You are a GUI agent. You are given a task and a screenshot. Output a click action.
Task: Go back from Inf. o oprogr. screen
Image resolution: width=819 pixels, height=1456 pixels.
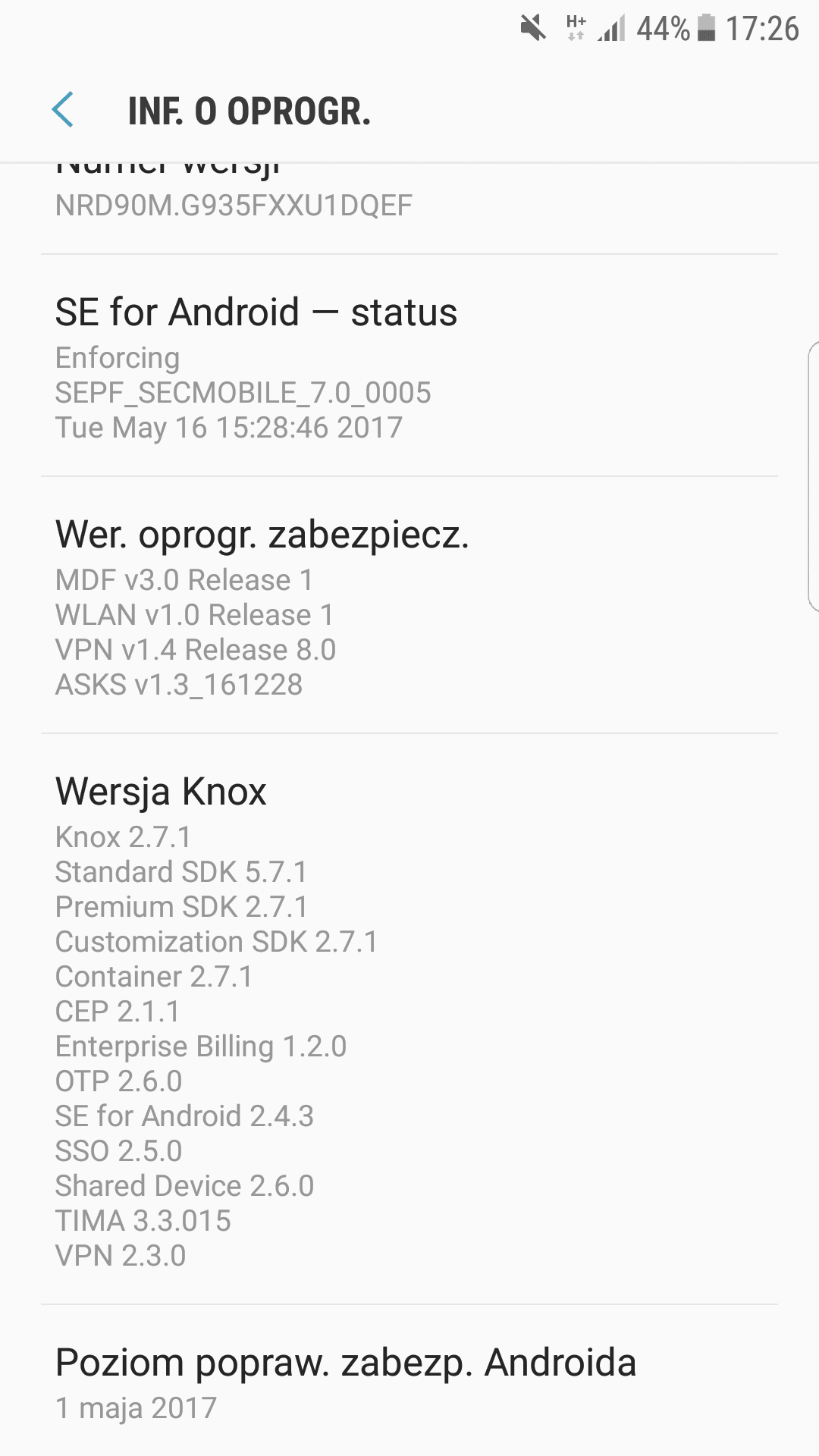coord(63,110)
